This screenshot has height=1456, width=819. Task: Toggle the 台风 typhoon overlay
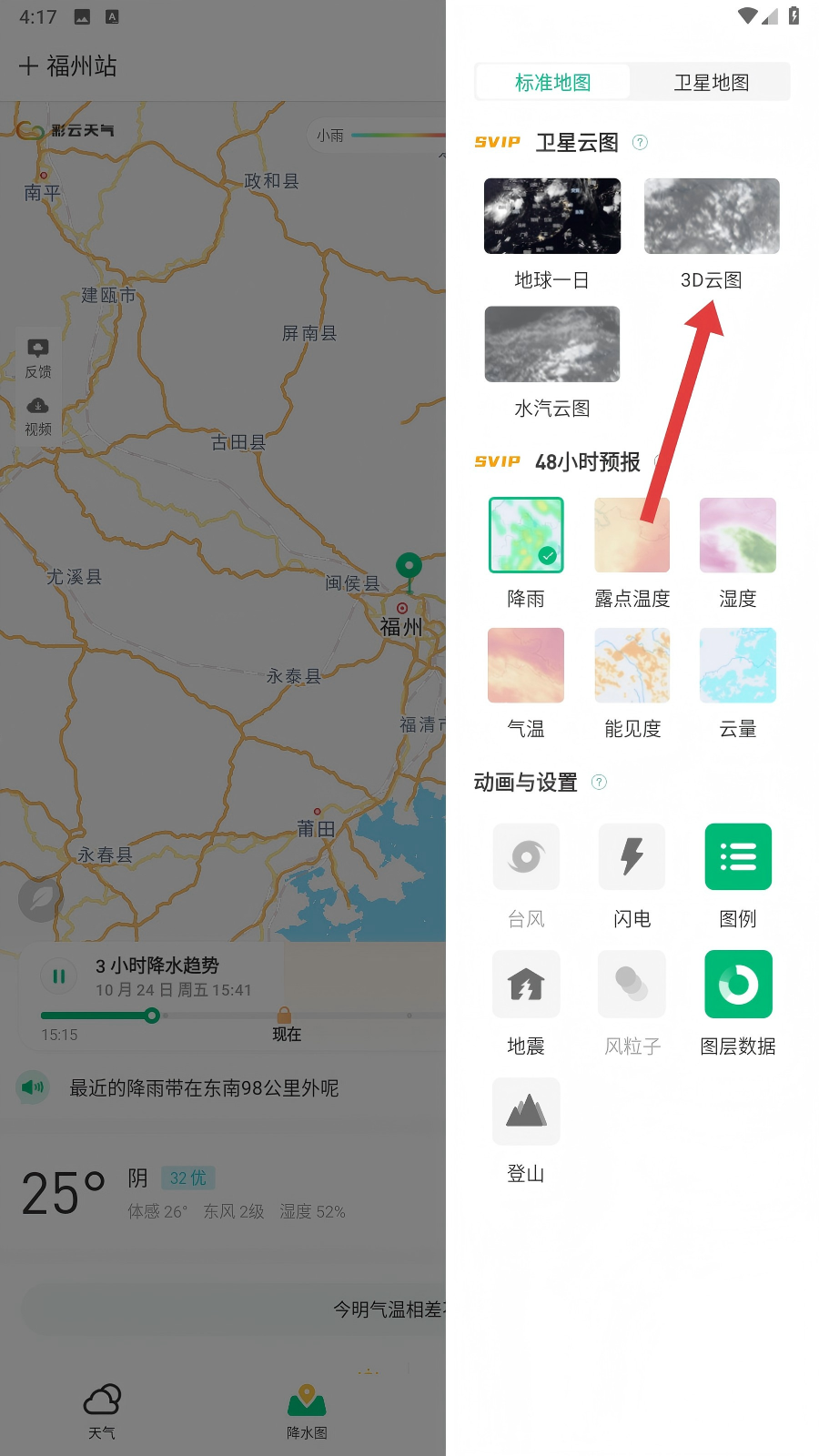526,856
